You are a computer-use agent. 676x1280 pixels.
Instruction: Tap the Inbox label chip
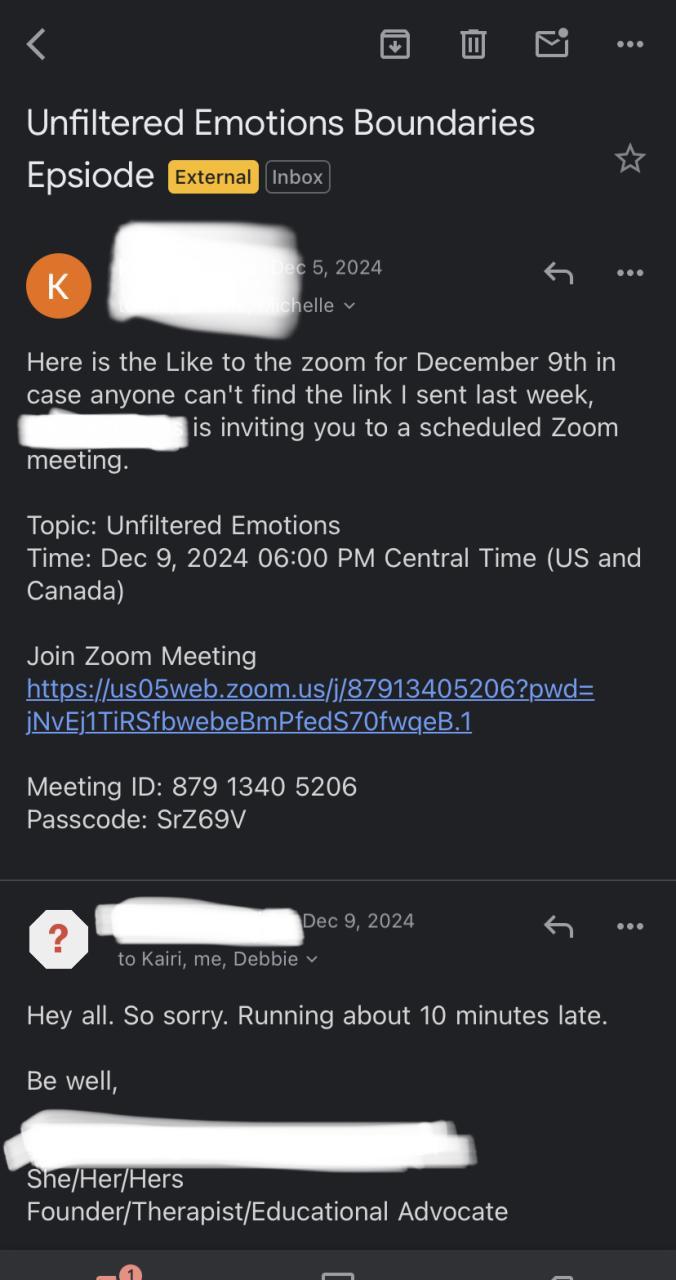tap(298, 177)
